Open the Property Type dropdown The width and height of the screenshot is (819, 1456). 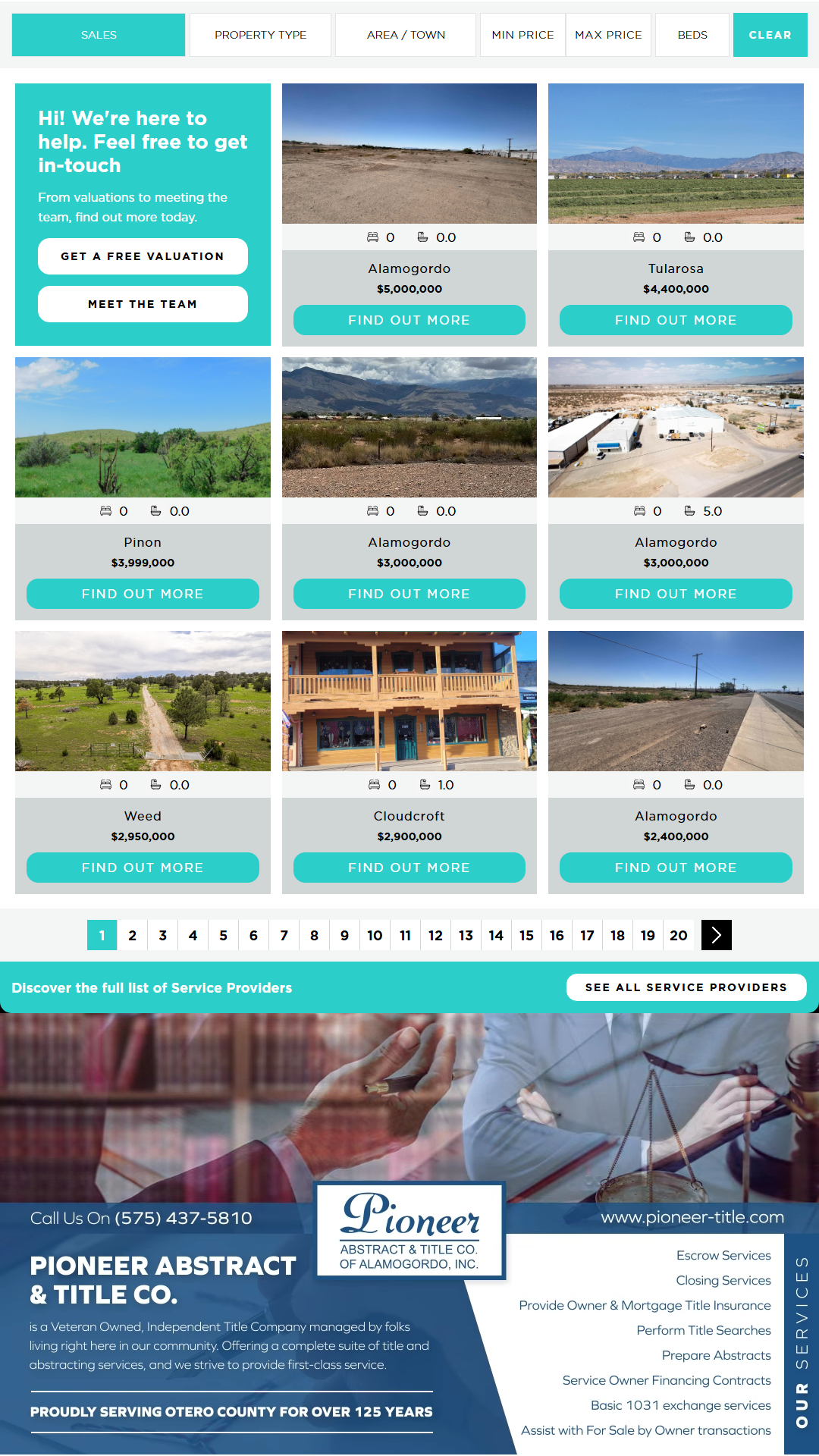(x=260, y=35)
